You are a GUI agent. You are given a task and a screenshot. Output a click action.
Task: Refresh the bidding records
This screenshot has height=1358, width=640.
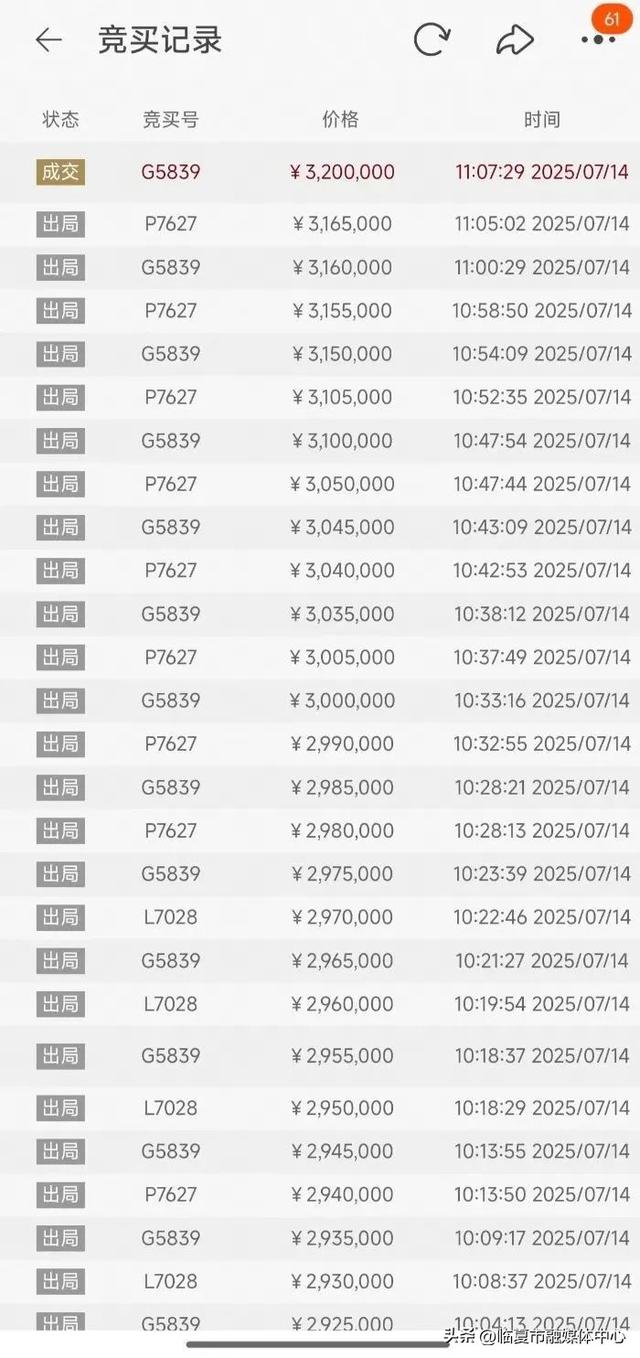click(x=432, y=39)
